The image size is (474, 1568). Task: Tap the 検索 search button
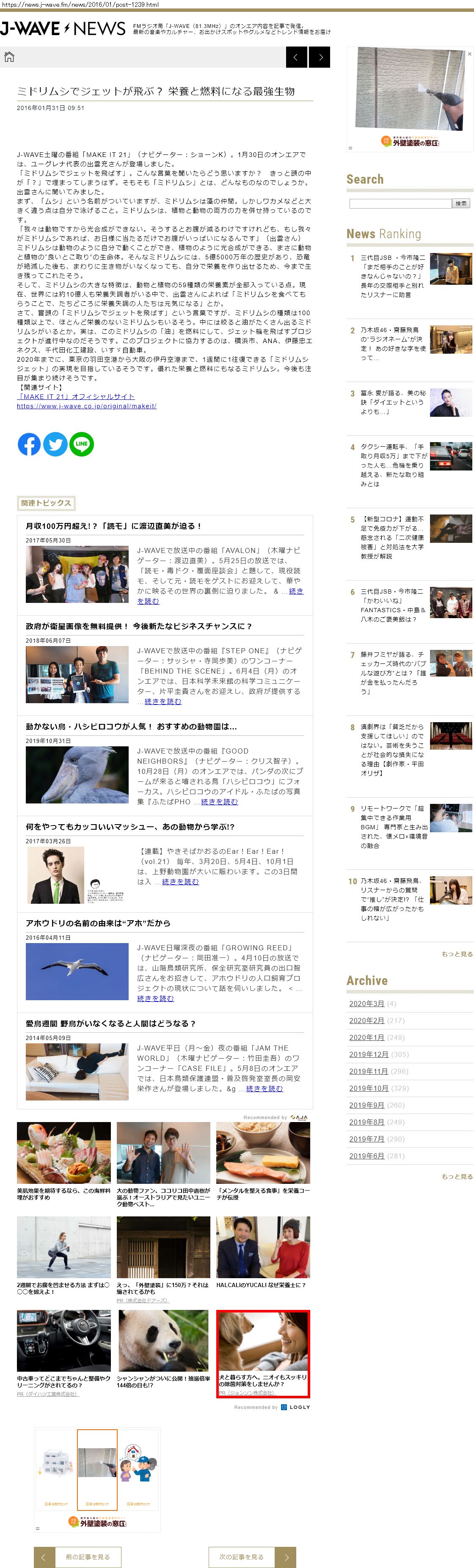click(461, 204)
